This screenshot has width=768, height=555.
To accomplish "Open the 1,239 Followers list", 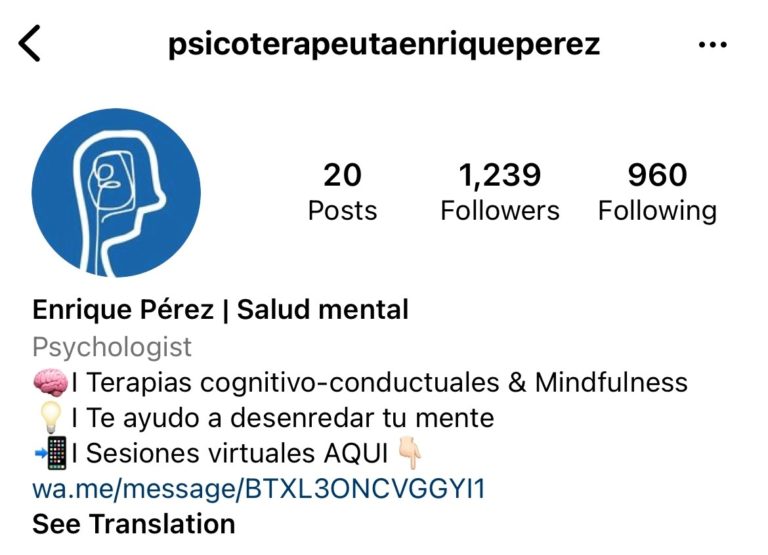I will point(500,192).
